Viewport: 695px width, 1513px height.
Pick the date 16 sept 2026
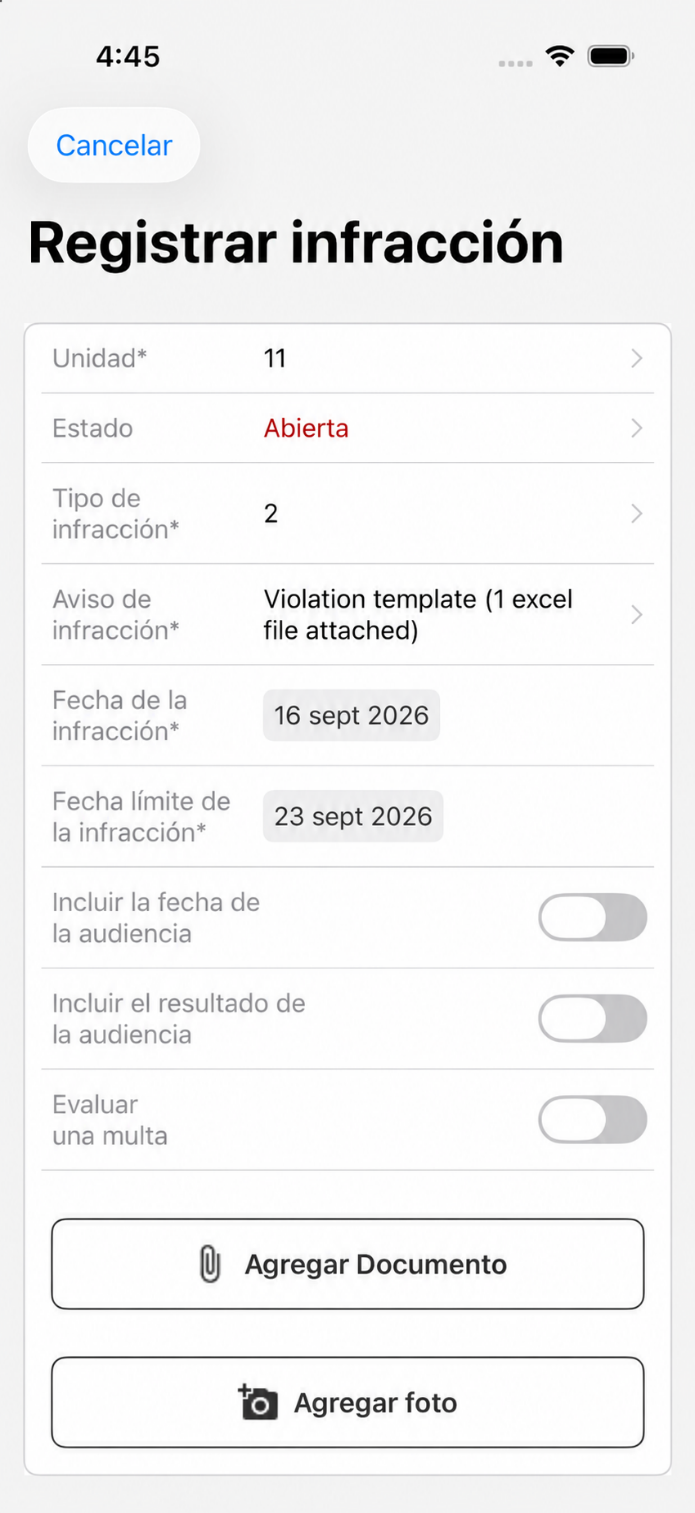click(x=351, y=715)
